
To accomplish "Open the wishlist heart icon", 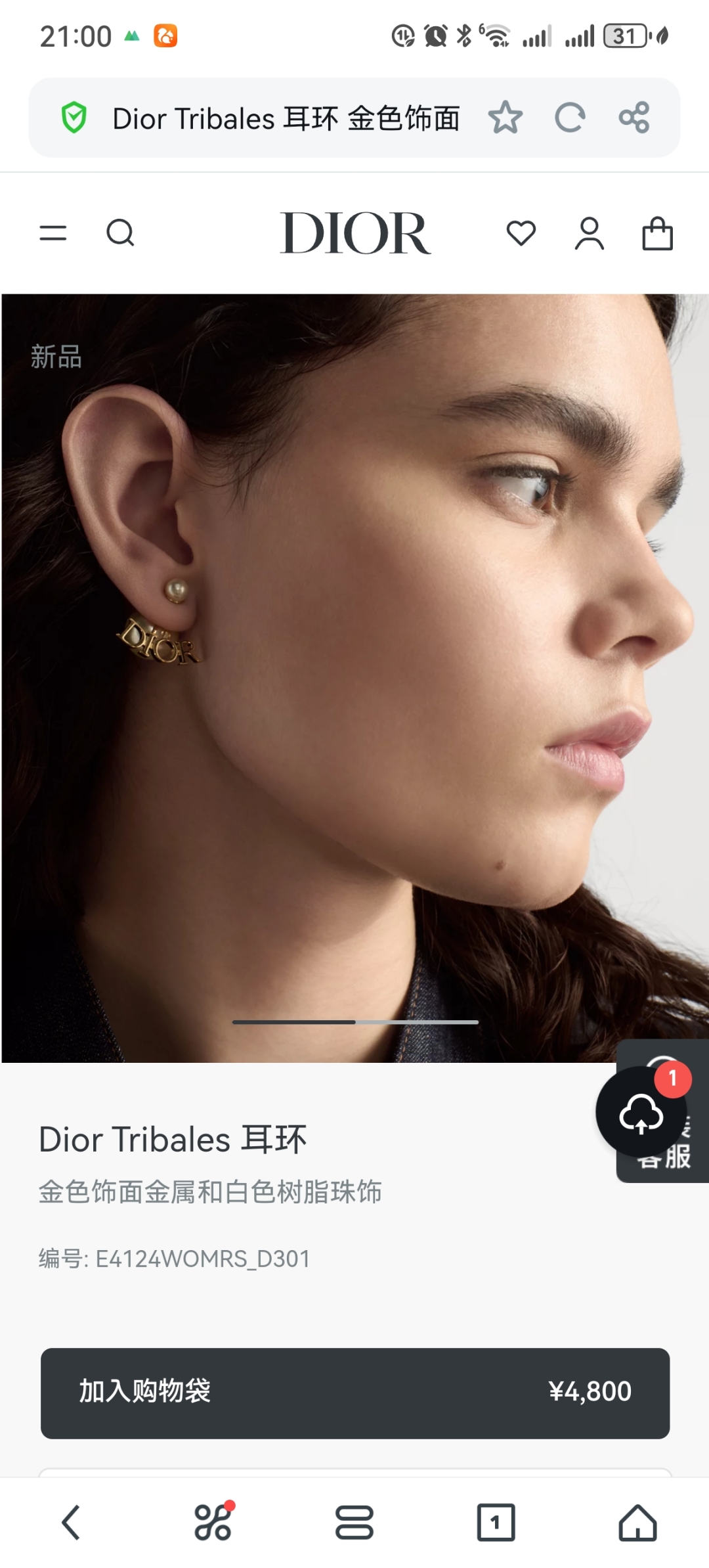I will pyautogui.click(x=521, y=233).
